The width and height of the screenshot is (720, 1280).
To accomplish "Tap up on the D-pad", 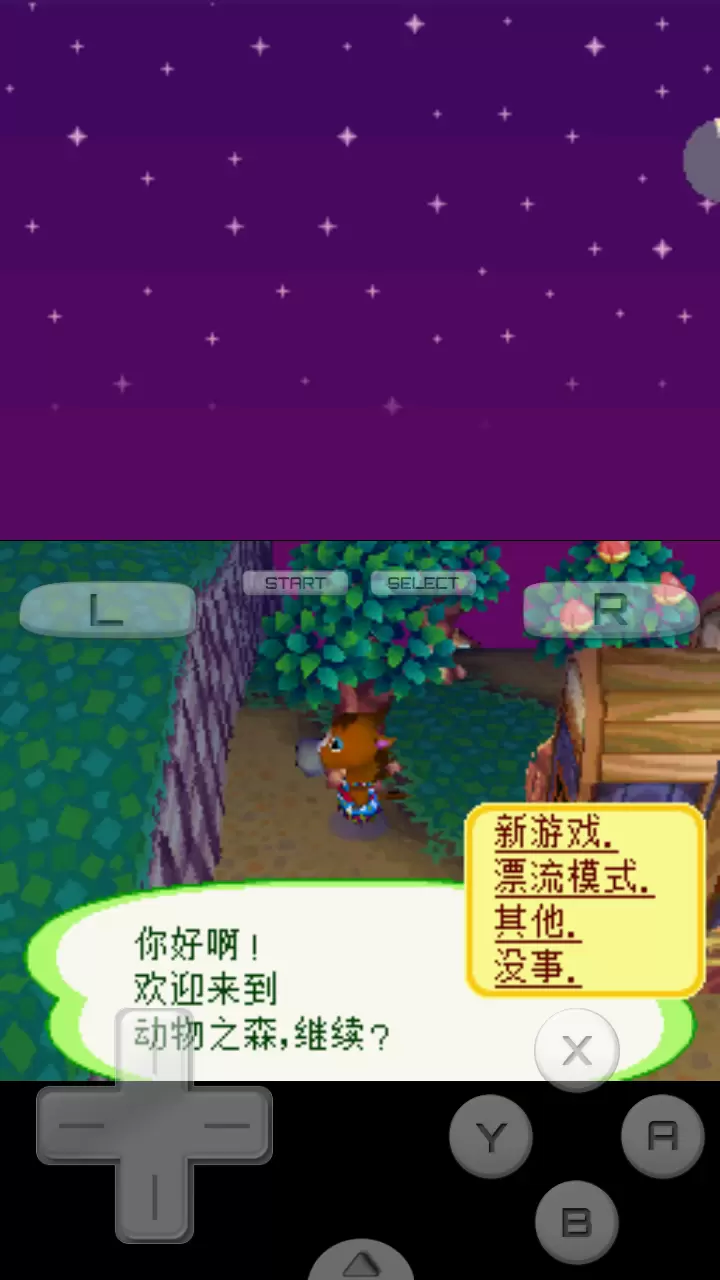I will pos(154,1055).
